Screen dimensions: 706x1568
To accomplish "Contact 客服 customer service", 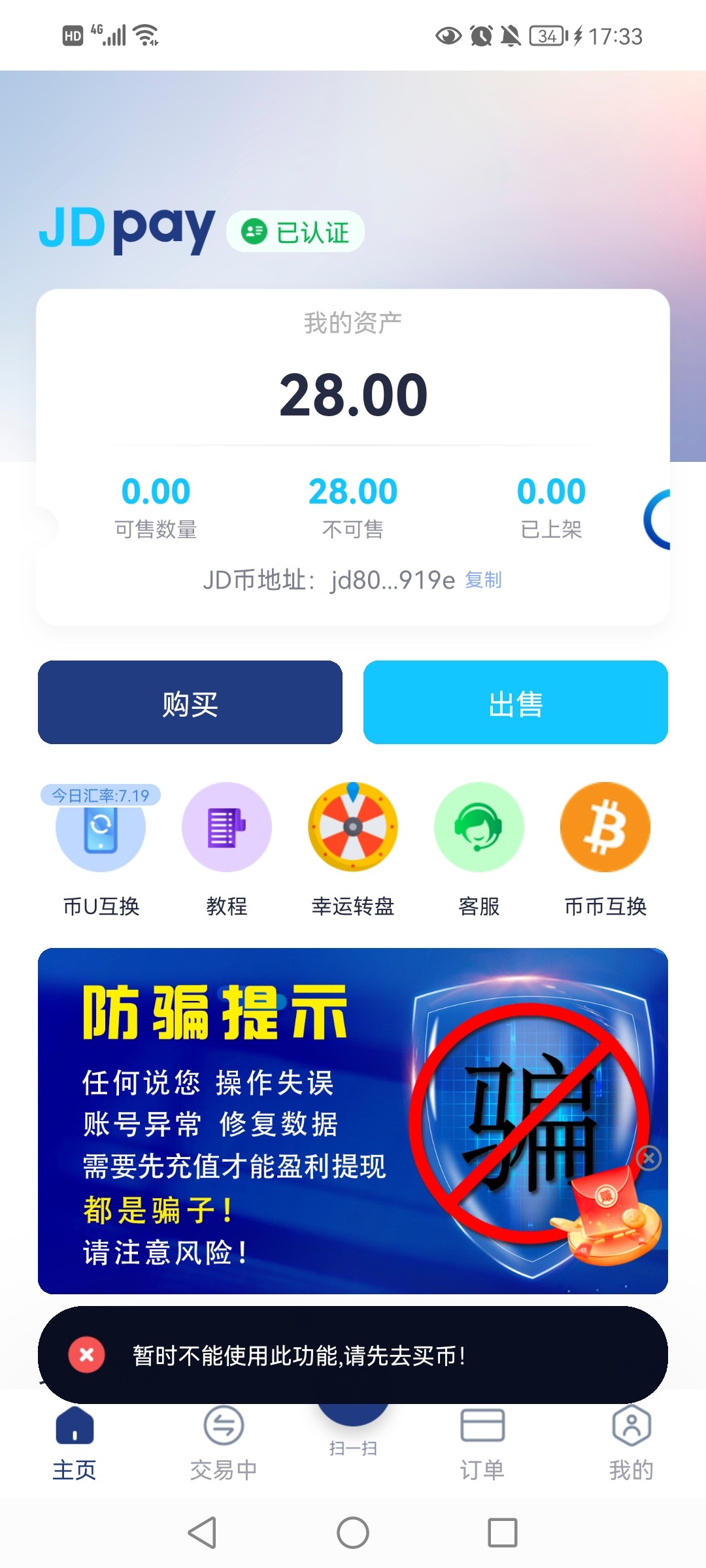I will [x=479, y=828].
